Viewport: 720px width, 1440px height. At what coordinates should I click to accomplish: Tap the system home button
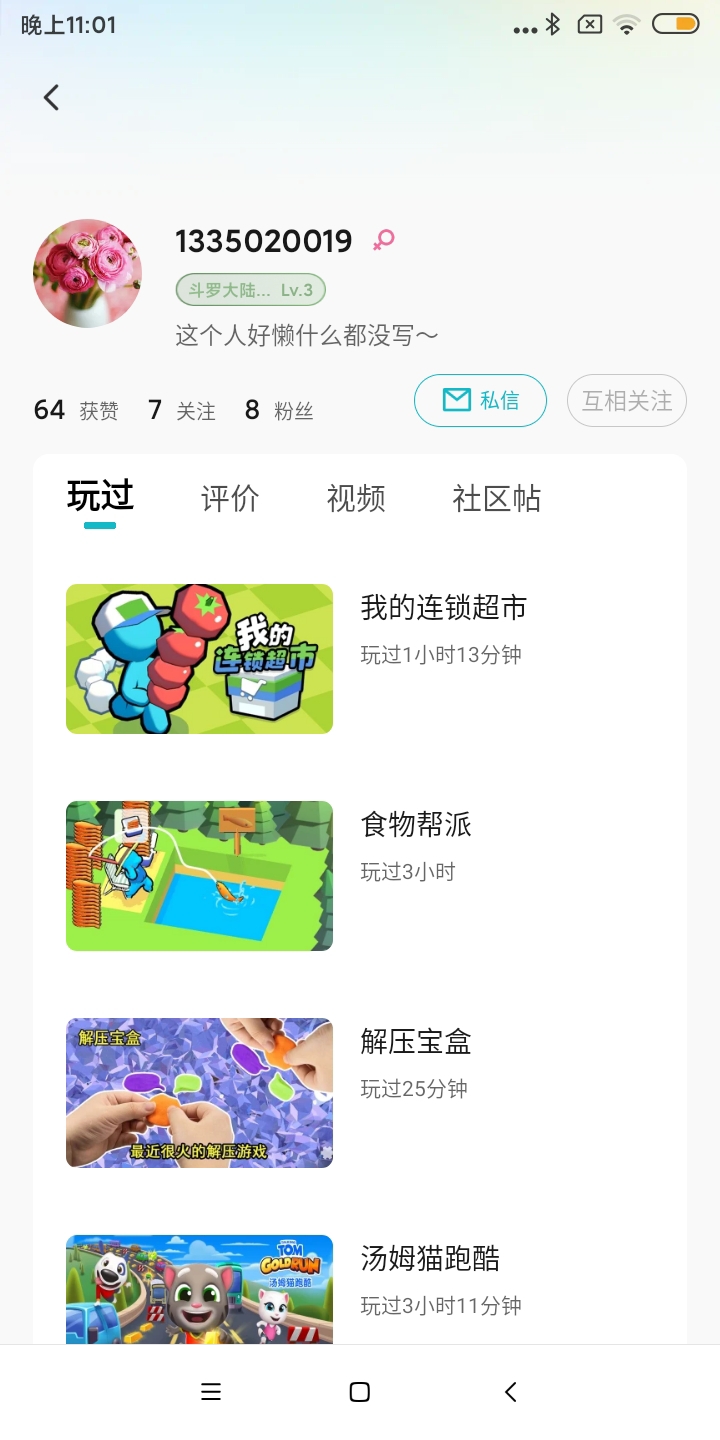coord(360,1392)
